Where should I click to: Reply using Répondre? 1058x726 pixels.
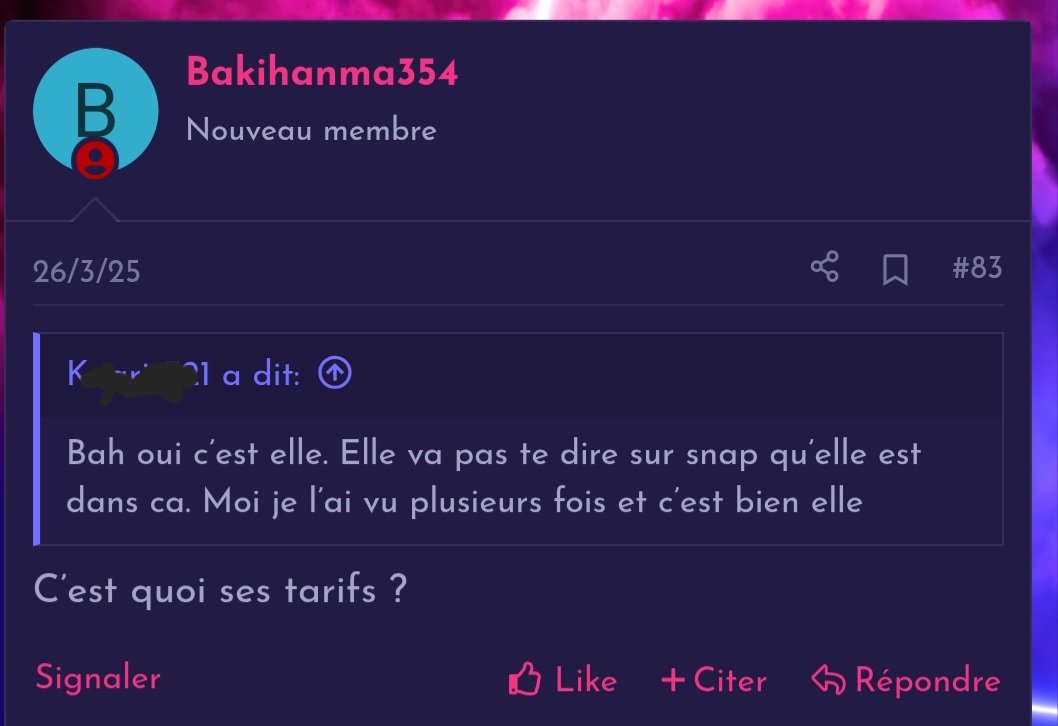tap(906, 681)
